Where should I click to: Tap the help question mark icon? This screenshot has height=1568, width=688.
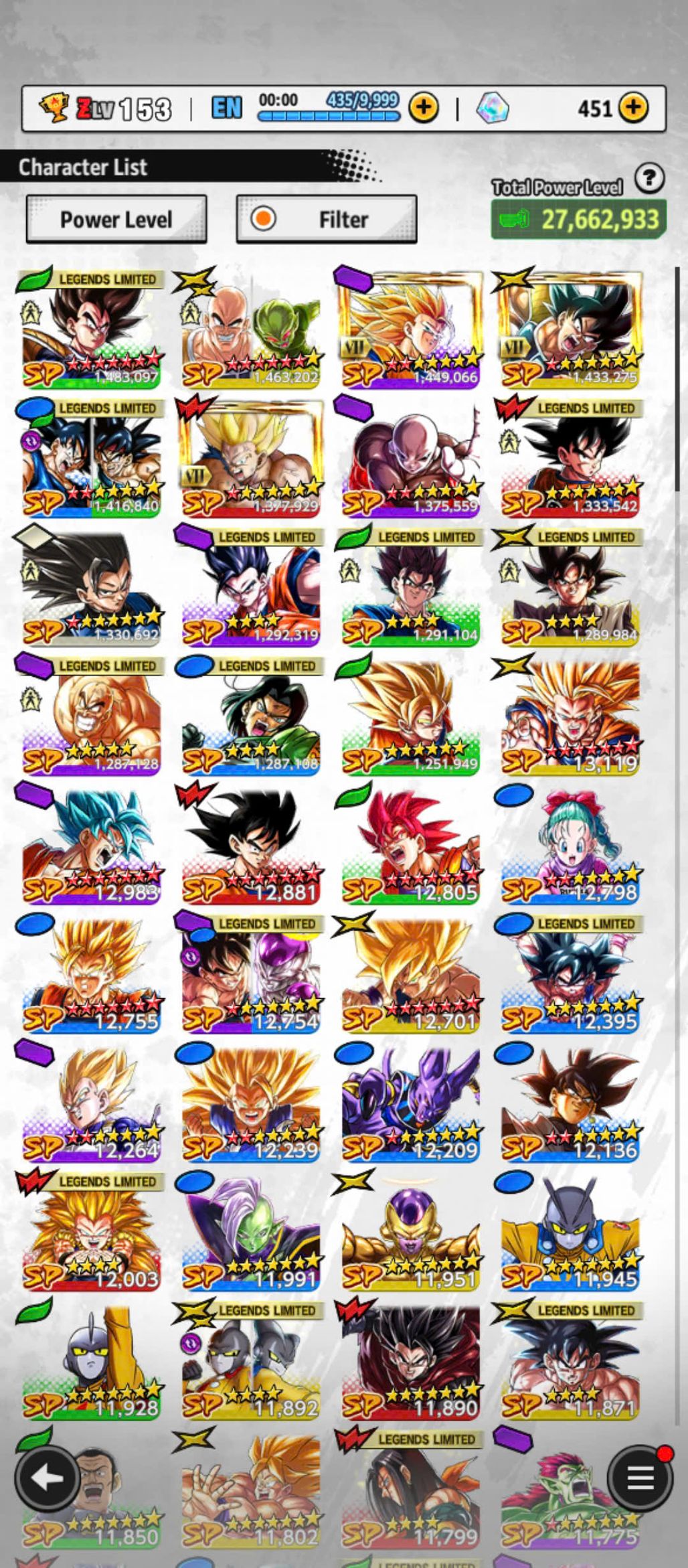tap(649, 178)
